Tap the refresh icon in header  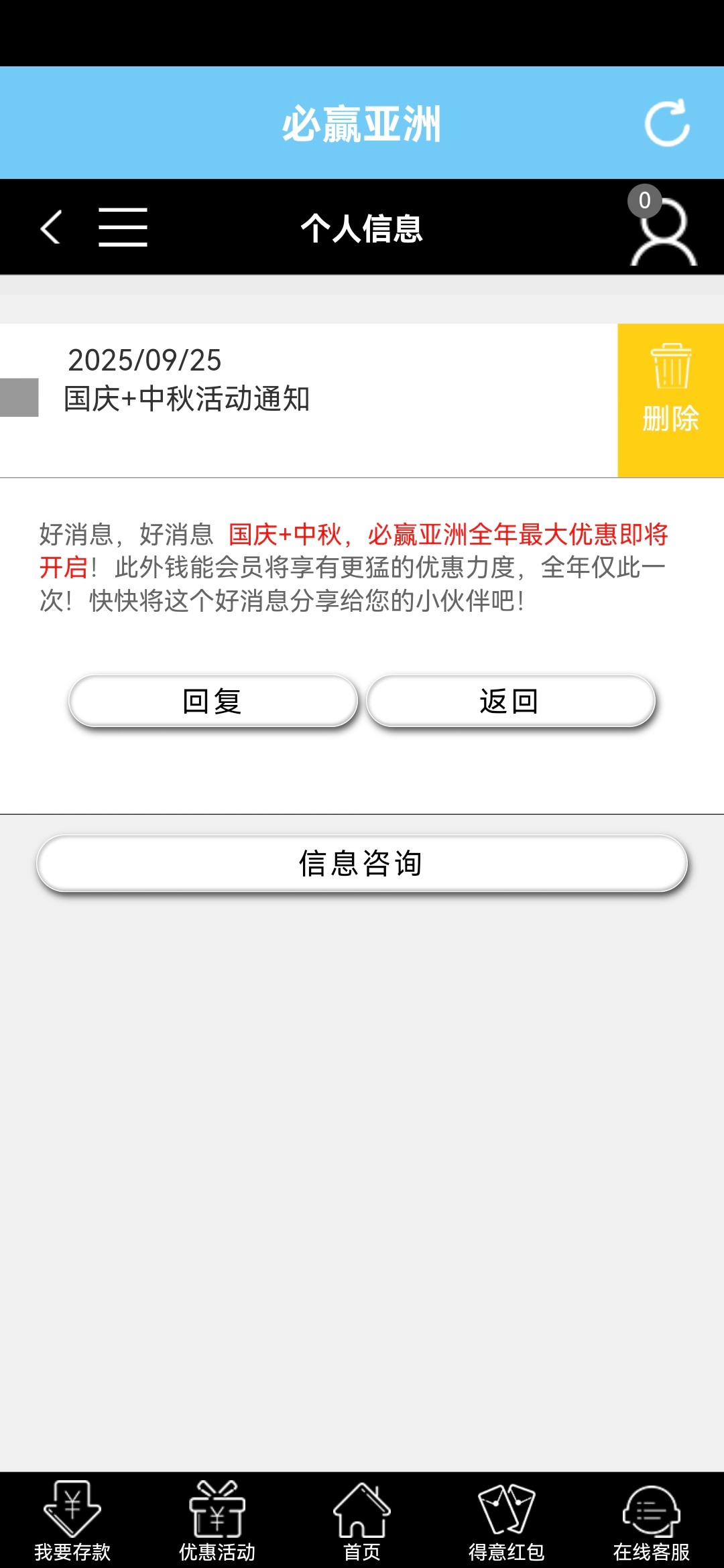pyautogui.click(x=666, y=123)
